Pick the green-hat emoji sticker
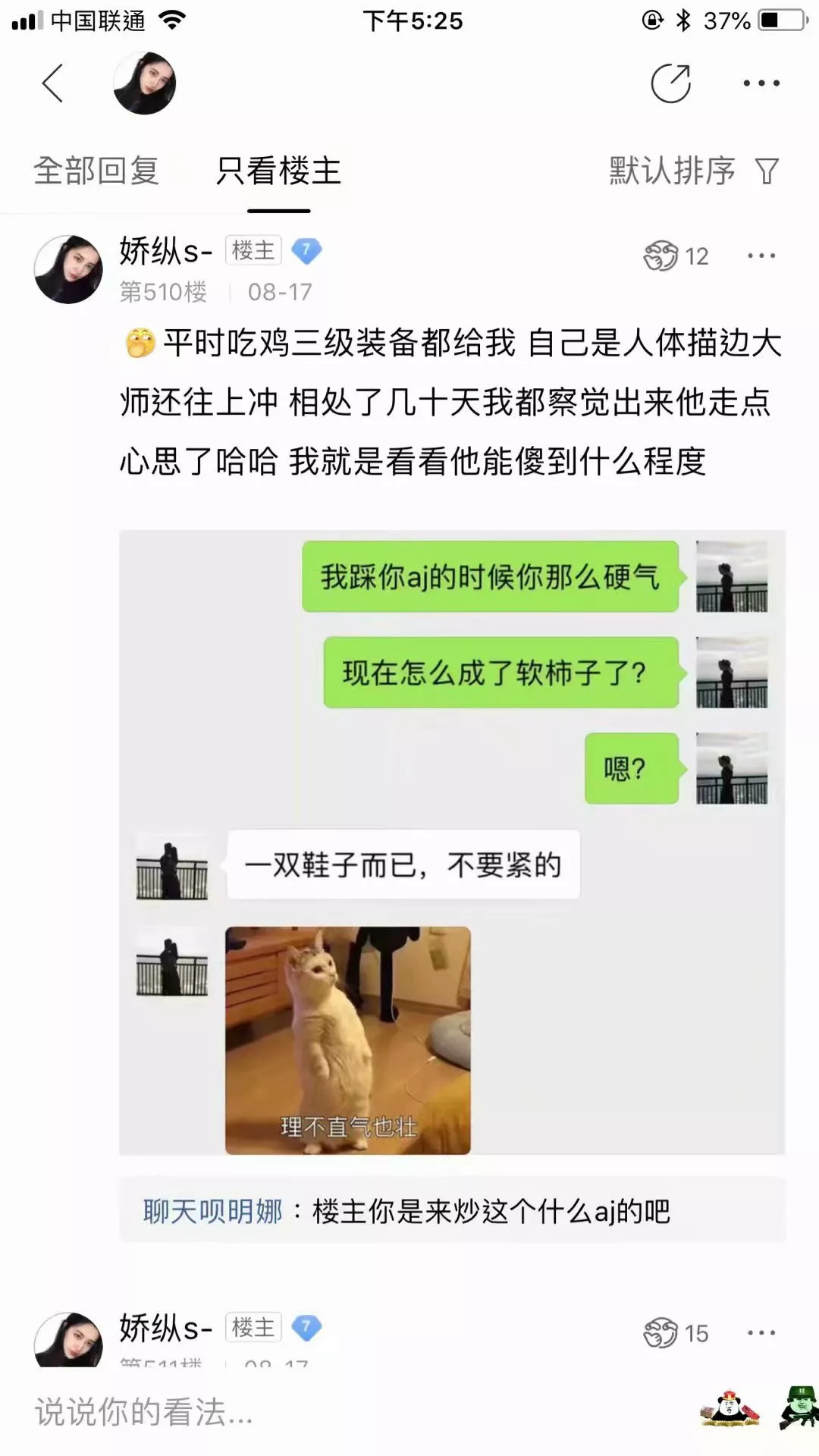 click(x=799, y=1407)
